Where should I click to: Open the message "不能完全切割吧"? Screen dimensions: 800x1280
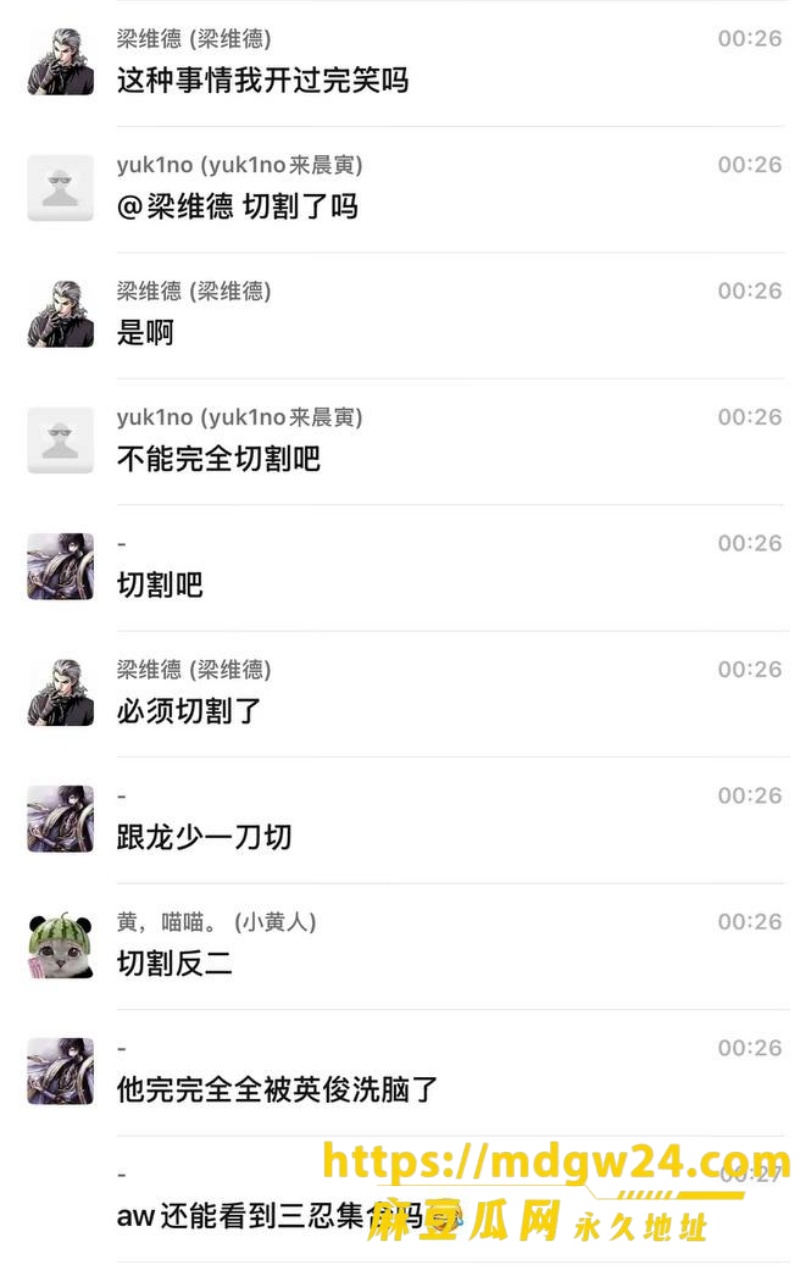click(x=219, y=459)
